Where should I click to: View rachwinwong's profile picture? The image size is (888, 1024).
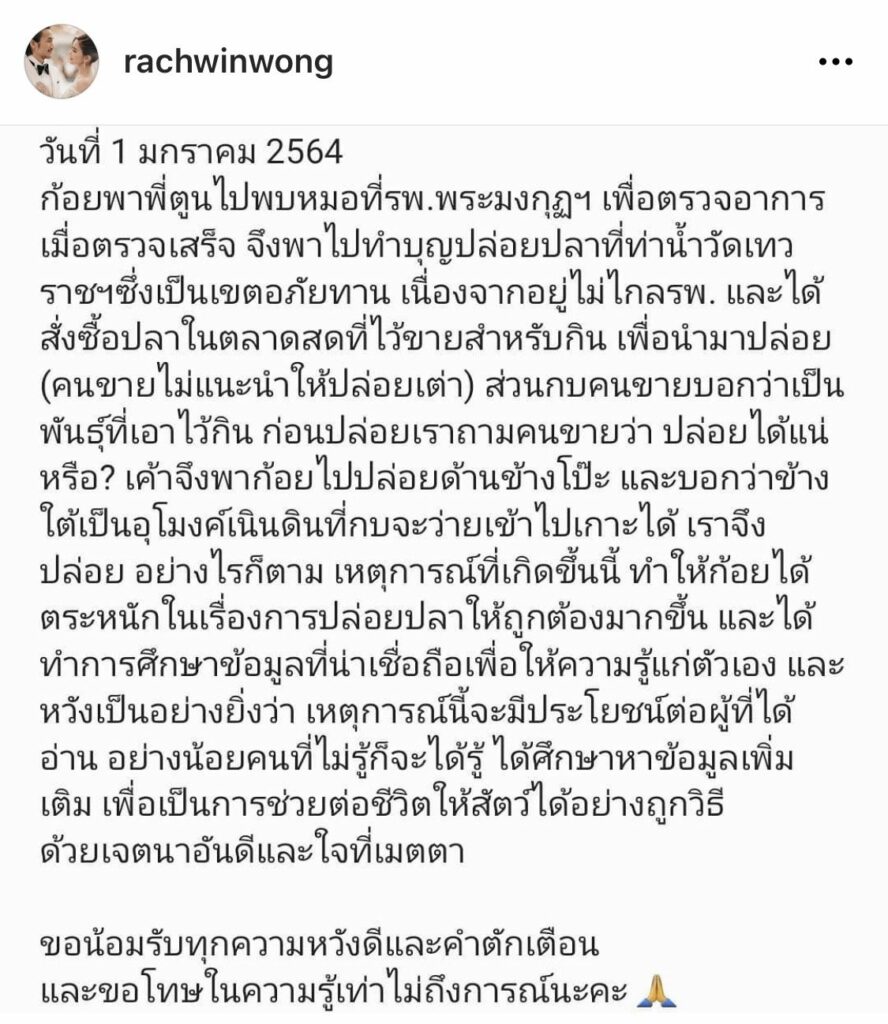tap(62, 62)
